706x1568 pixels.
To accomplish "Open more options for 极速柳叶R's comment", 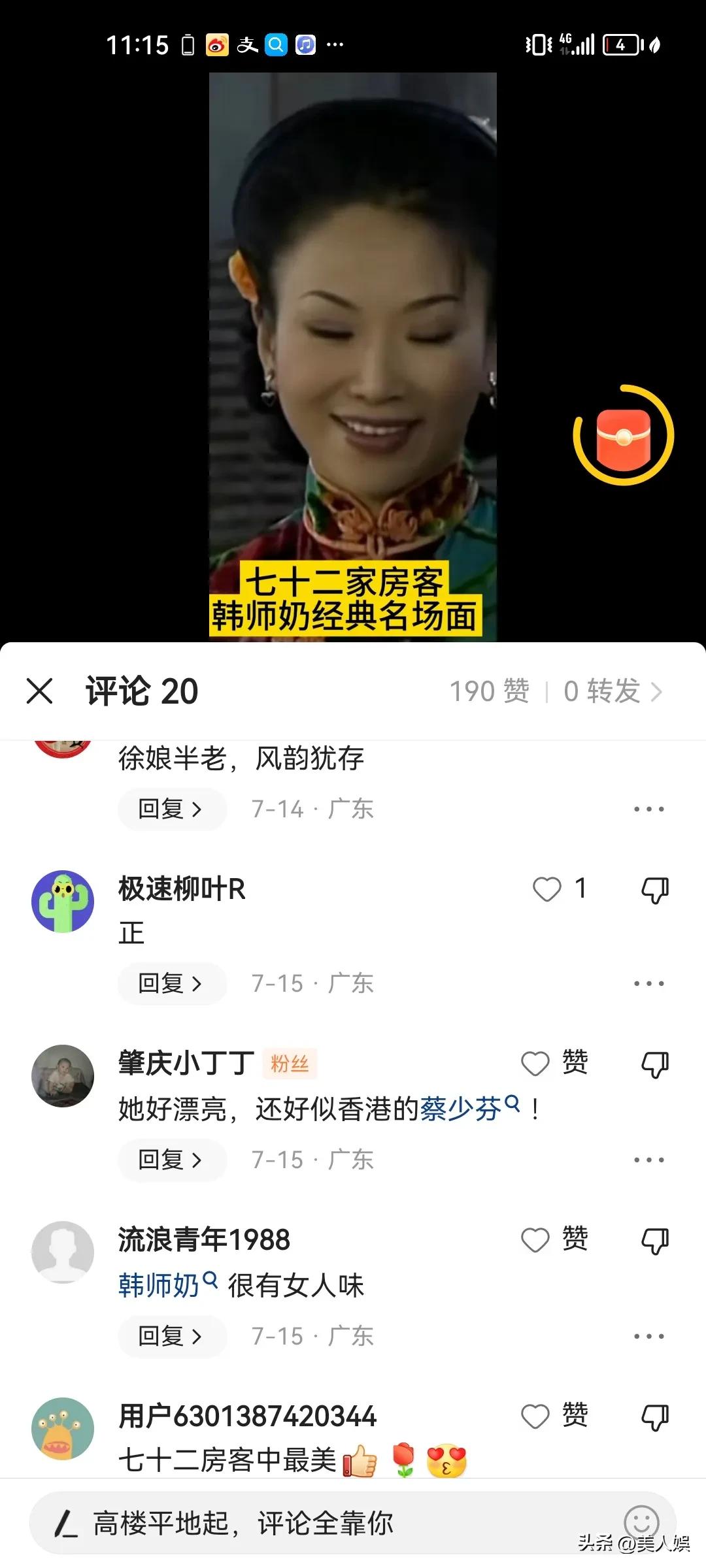I will tap(648, 983).
